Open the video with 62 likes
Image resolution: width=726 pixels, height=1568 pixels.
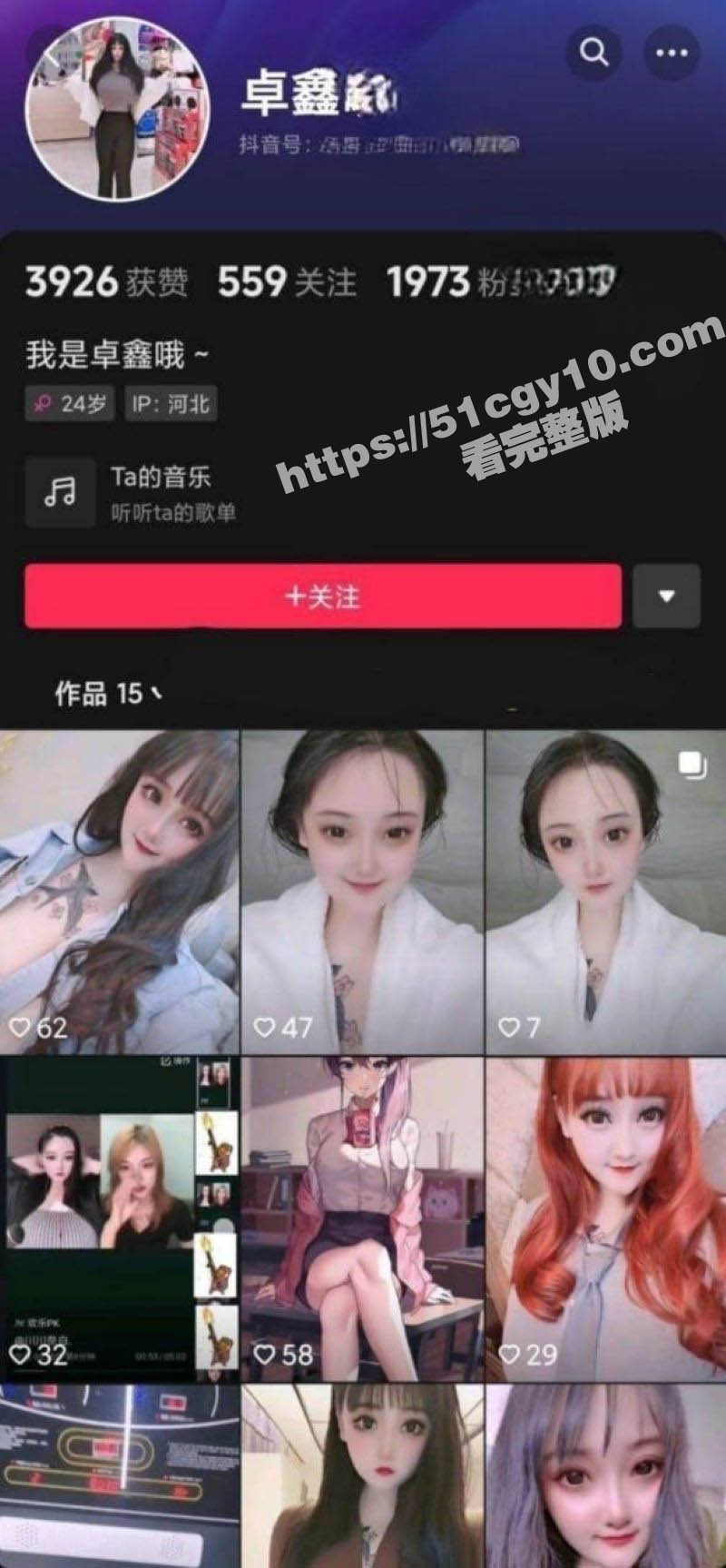point(119,890)
